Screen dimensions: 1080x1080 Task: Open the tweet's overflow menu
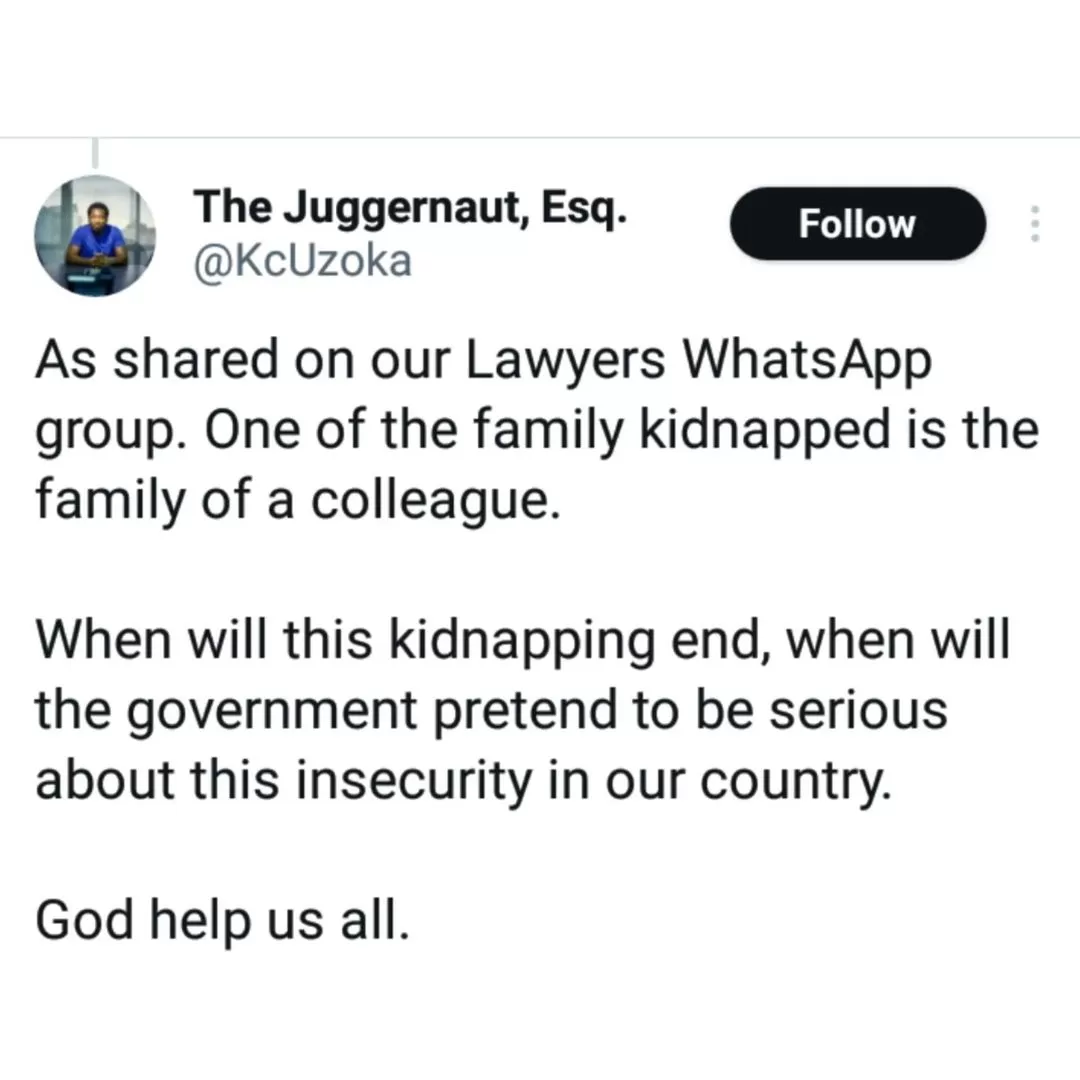click(1035, 224)
